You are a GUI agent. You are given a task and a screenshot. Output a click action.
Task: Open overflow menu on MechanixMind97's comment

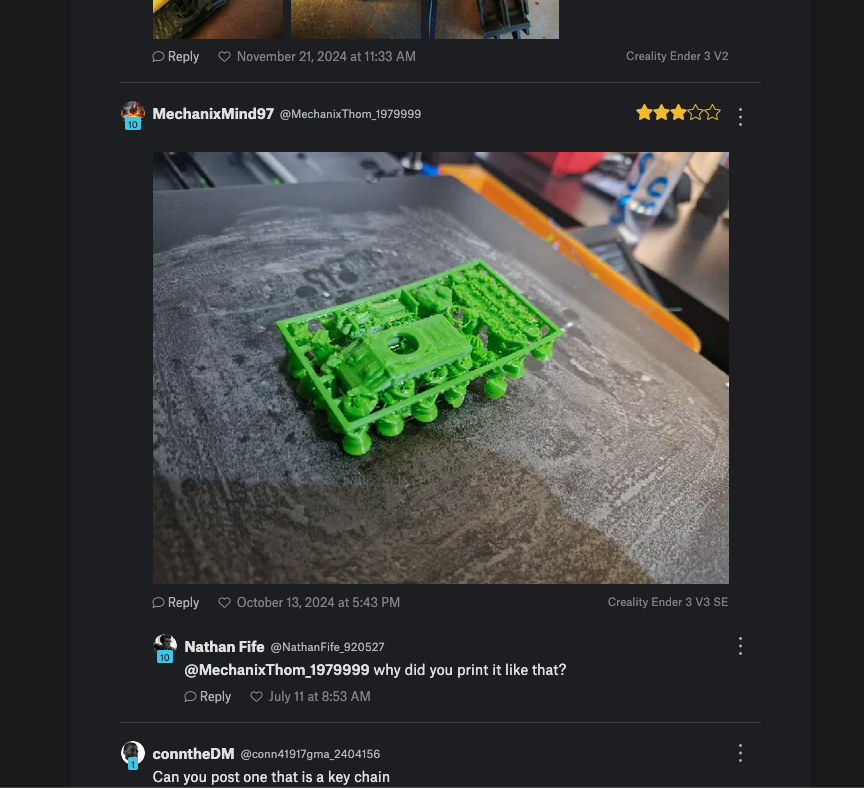coord(740,116)
